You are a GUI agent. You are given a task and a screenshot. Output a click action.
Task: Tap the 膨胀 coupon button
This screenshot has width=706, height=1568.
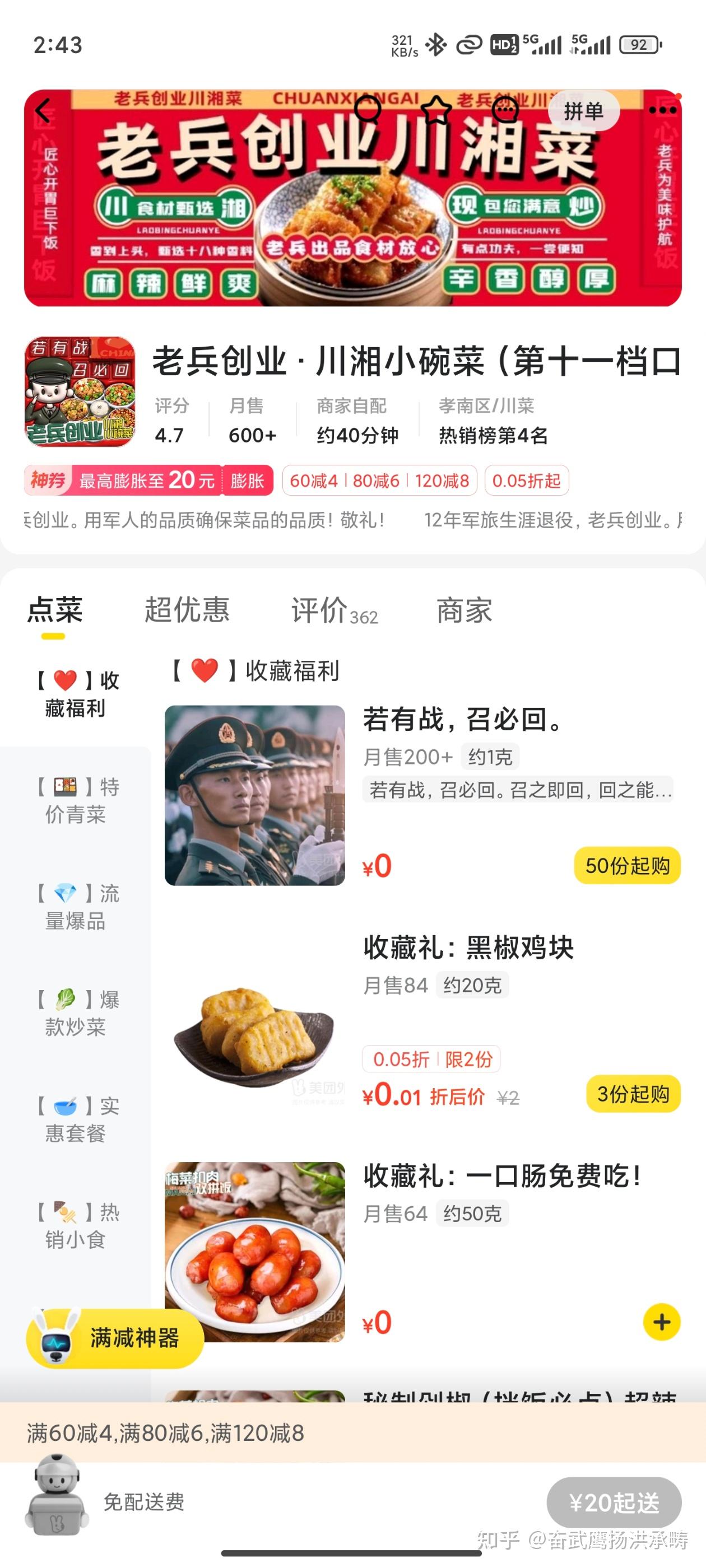[x=247, y=481]
